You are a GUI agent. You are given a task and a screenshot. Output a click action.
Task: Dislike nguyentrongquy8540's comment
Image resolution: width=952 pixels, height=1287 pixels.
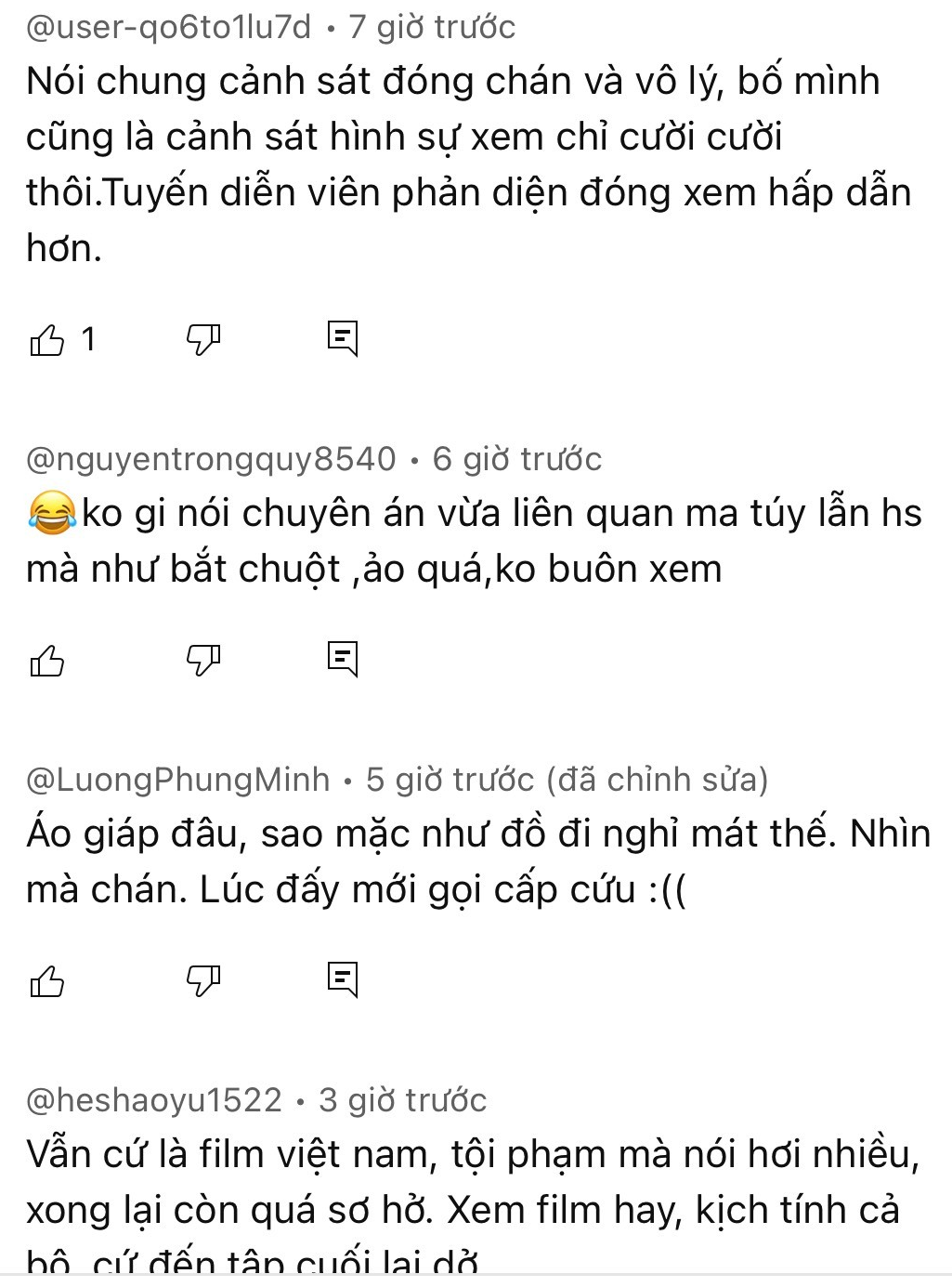click(x=203, y=661)
